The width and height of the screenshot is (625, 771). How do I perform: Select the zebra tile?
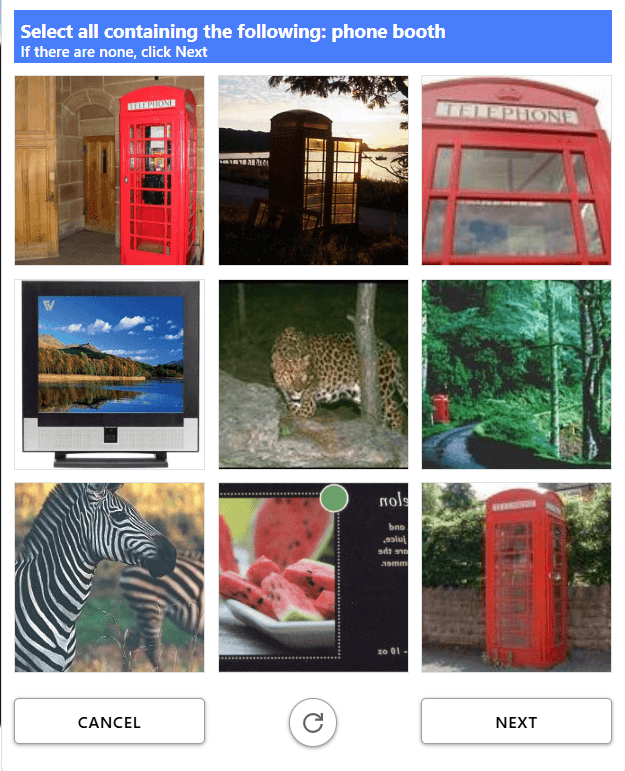[109, 577]
